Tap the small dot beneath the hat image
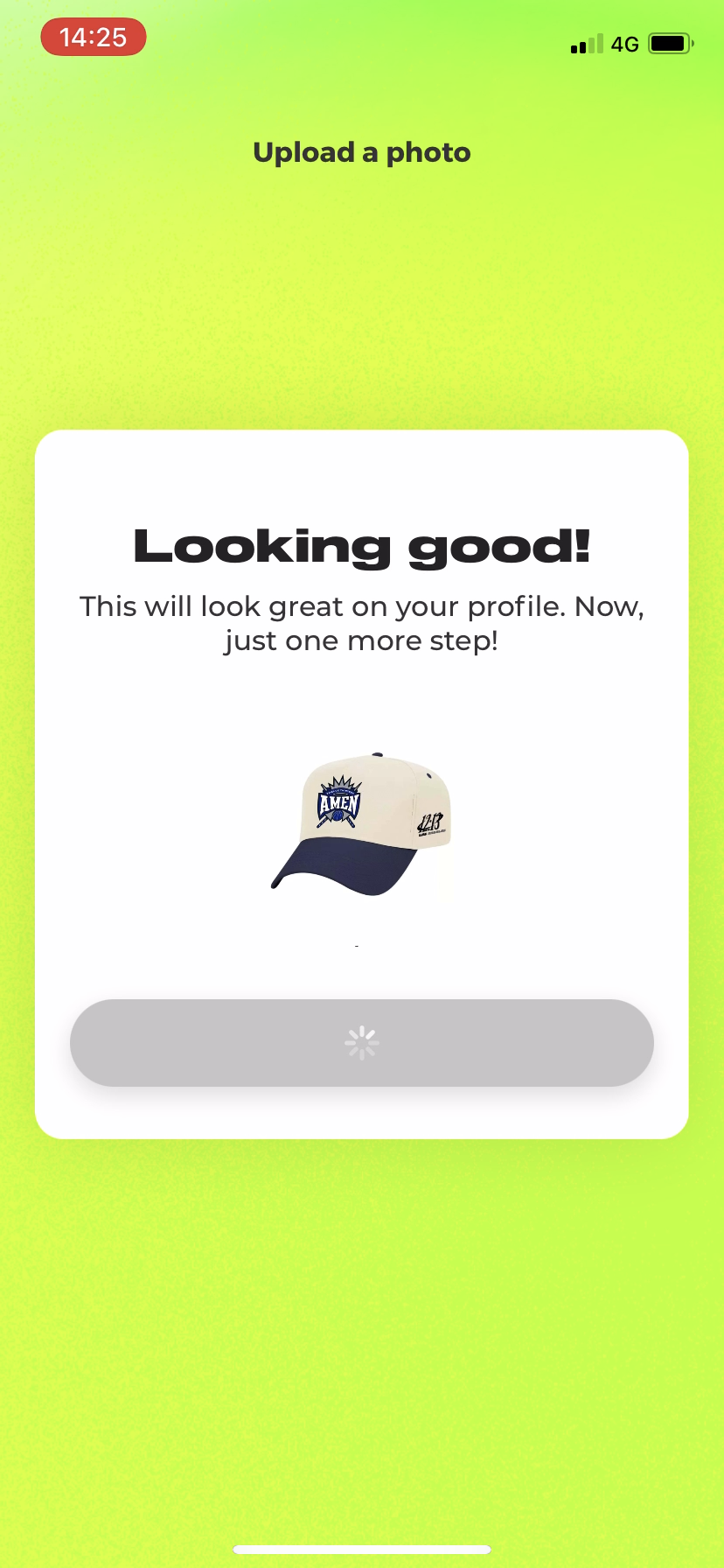This screenshot has width=724, height=1568. 357,944
